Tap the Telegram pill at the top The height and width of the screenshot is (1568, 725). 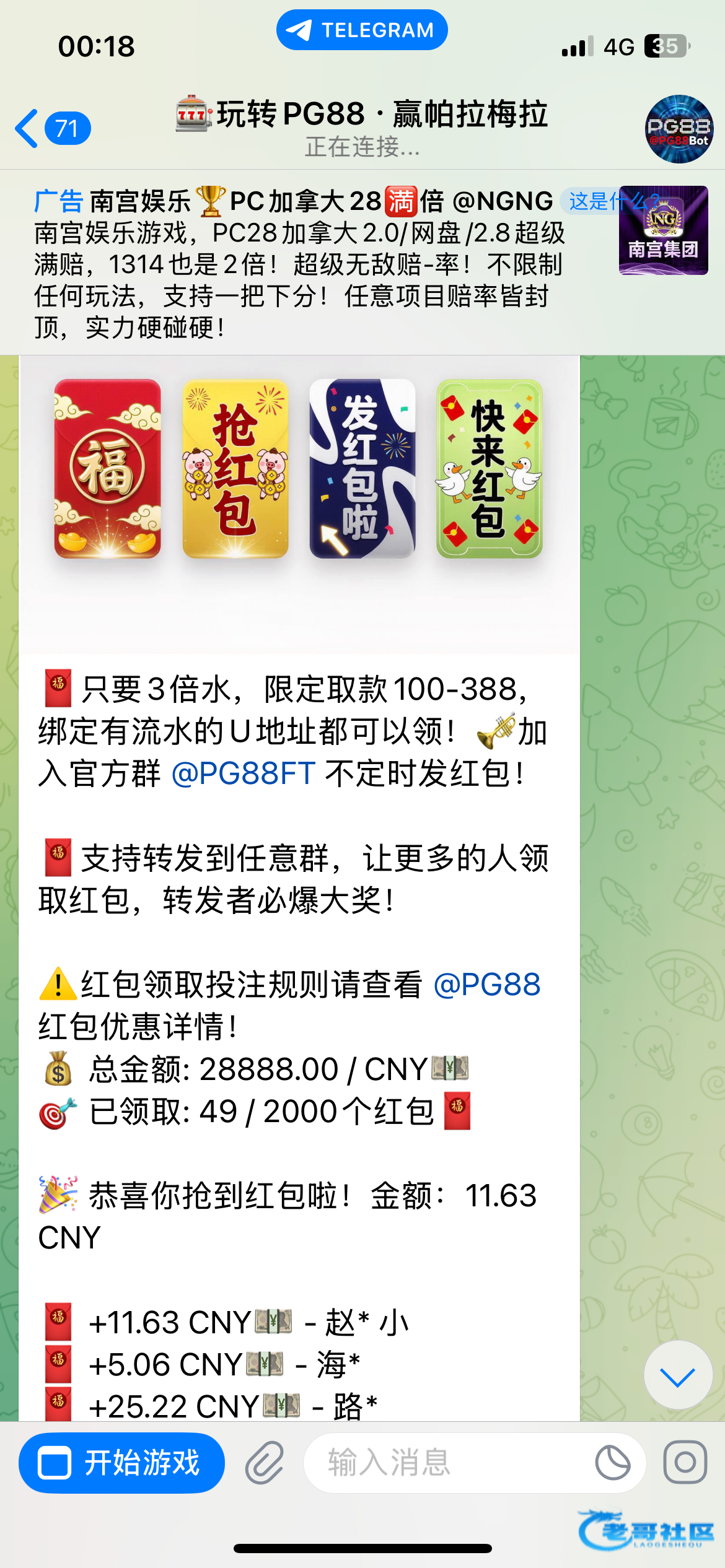click(362, 30)
